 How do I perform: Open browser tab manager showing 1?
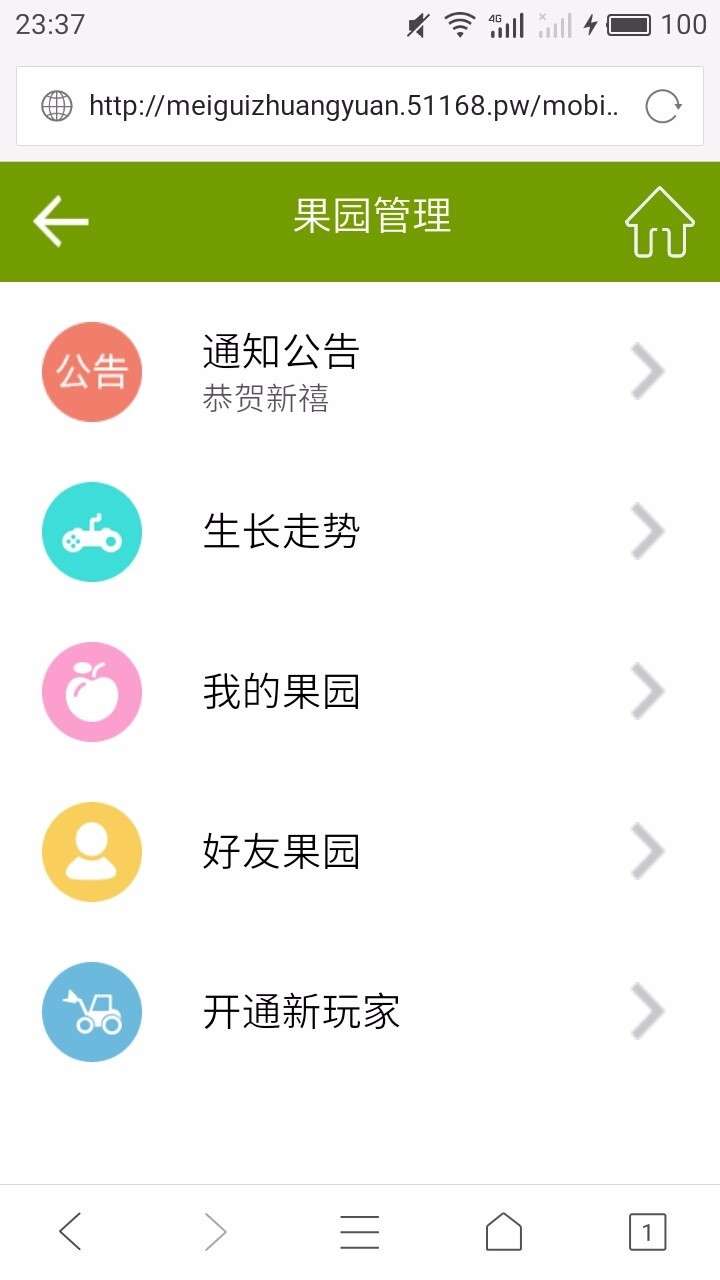tap(648, 1232)
